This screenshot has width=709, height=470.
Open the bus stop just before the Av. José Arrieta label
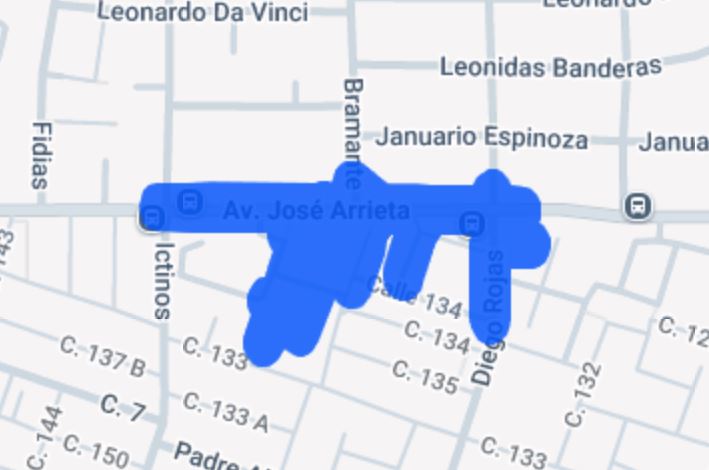pyautogui.click(x=187, y=202)
